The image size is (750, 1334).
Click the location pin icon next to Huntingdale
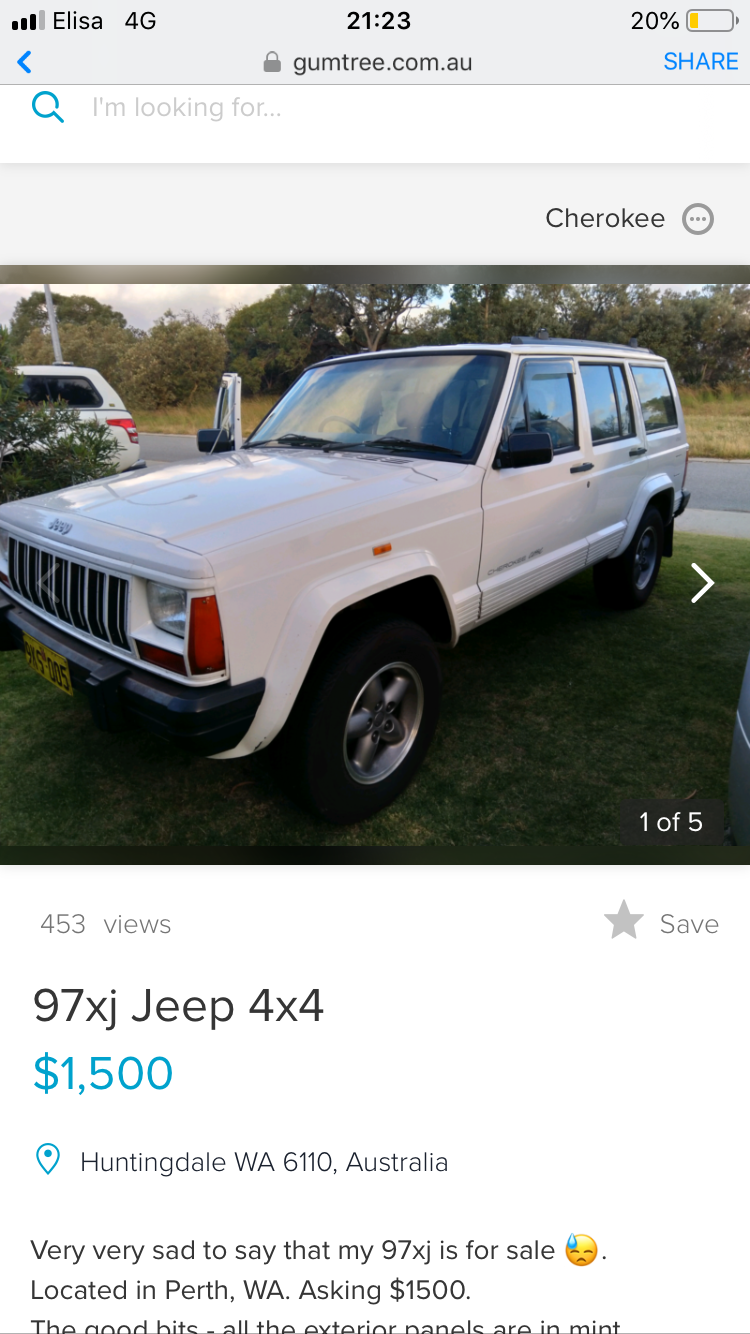coord(47,1159)
